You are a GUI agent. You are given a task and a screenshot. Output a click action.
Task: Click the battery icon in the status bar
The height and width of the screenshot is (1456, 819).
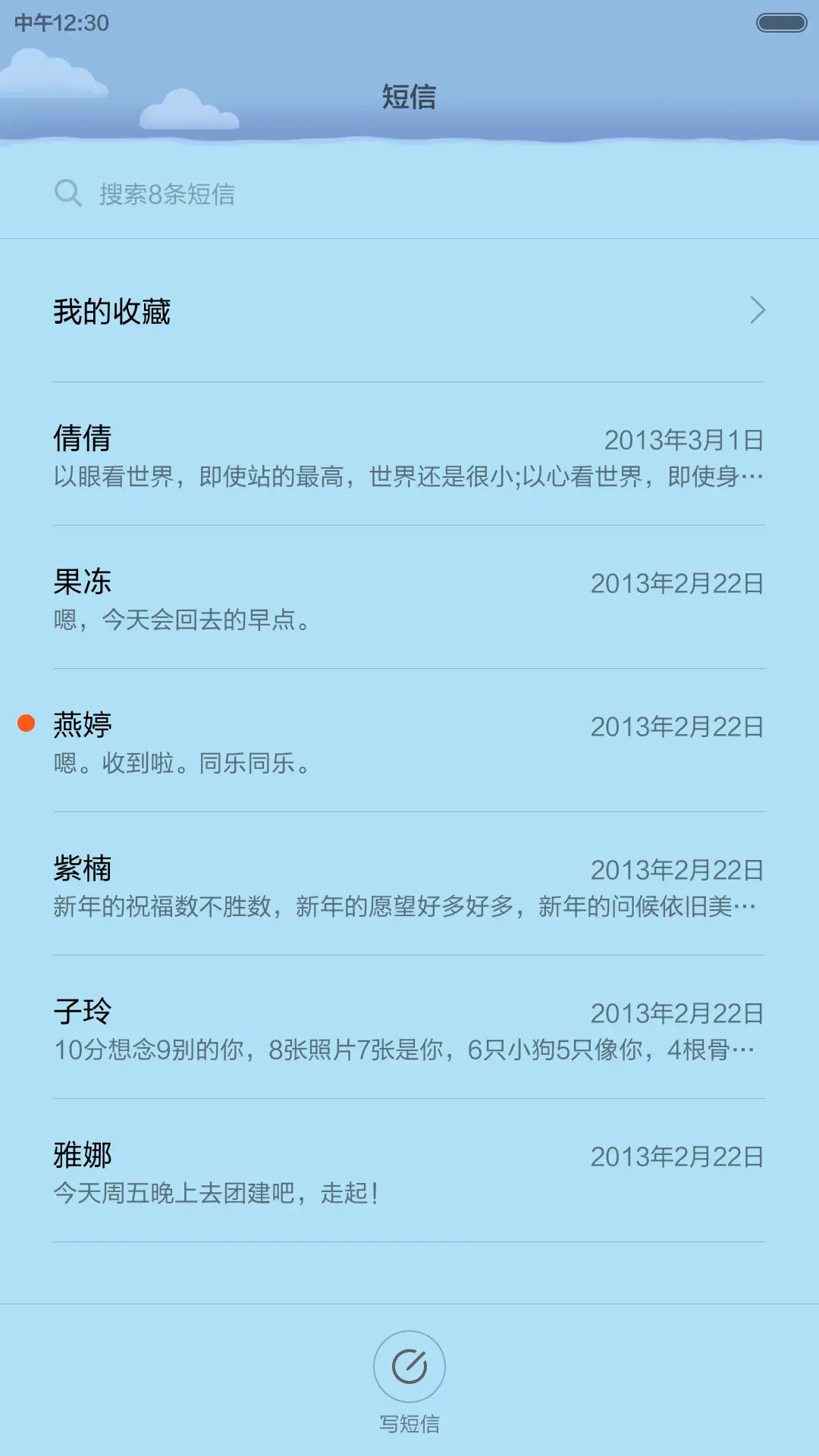(x=780, y=23)
